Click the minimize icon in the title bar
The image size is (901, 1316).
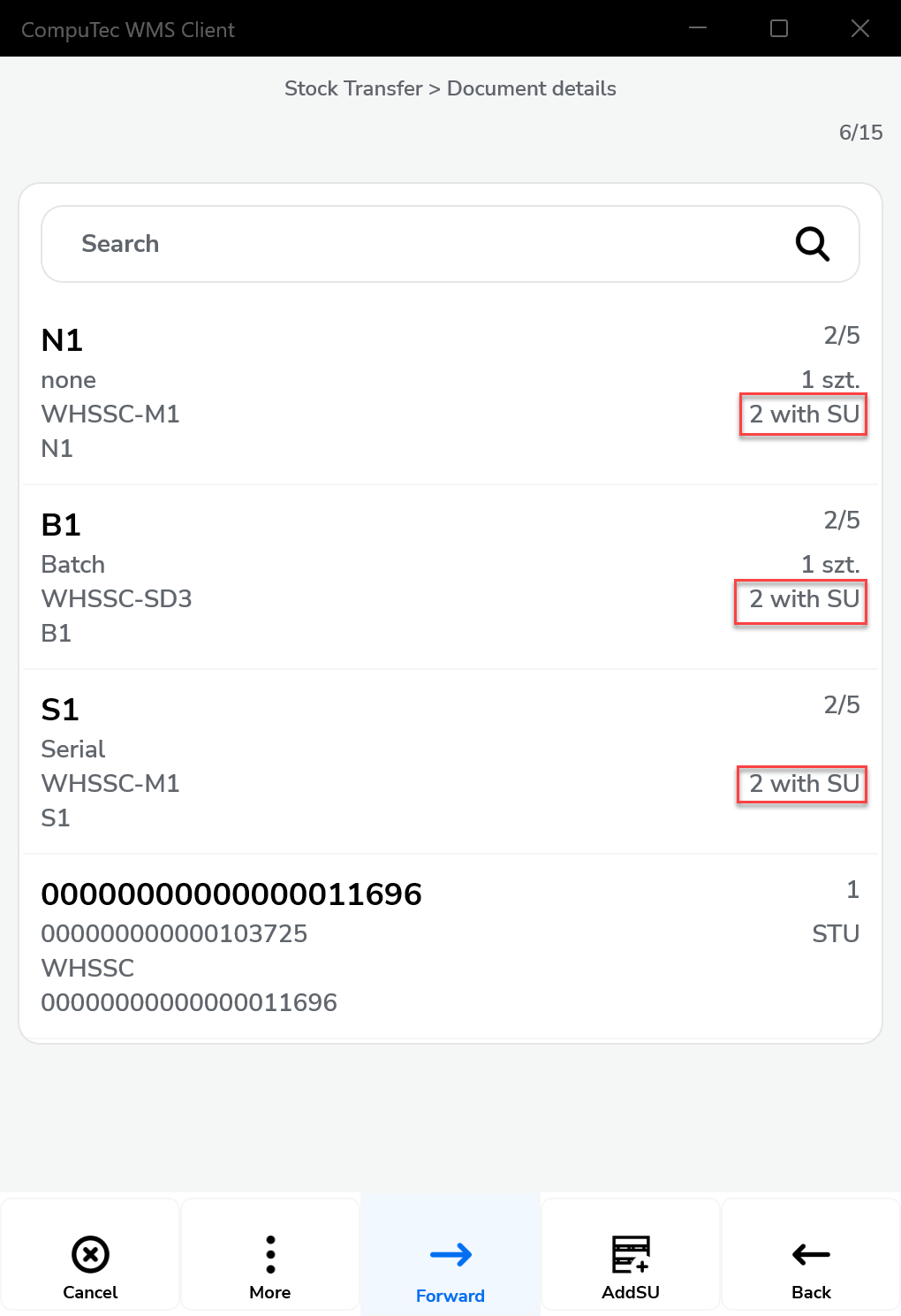(697, 28)
